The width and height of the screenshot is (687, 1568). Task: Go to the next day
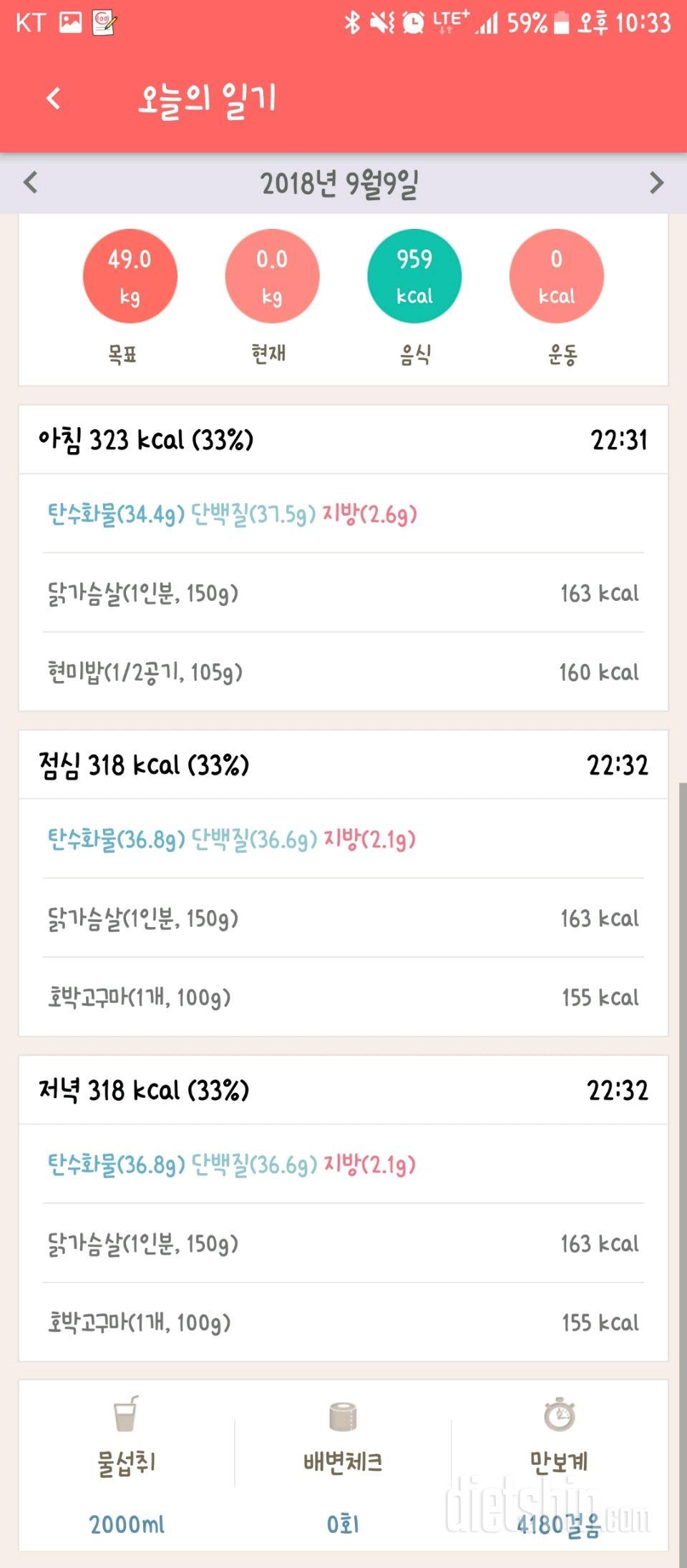pyautogui.click(x=656, y=183)
